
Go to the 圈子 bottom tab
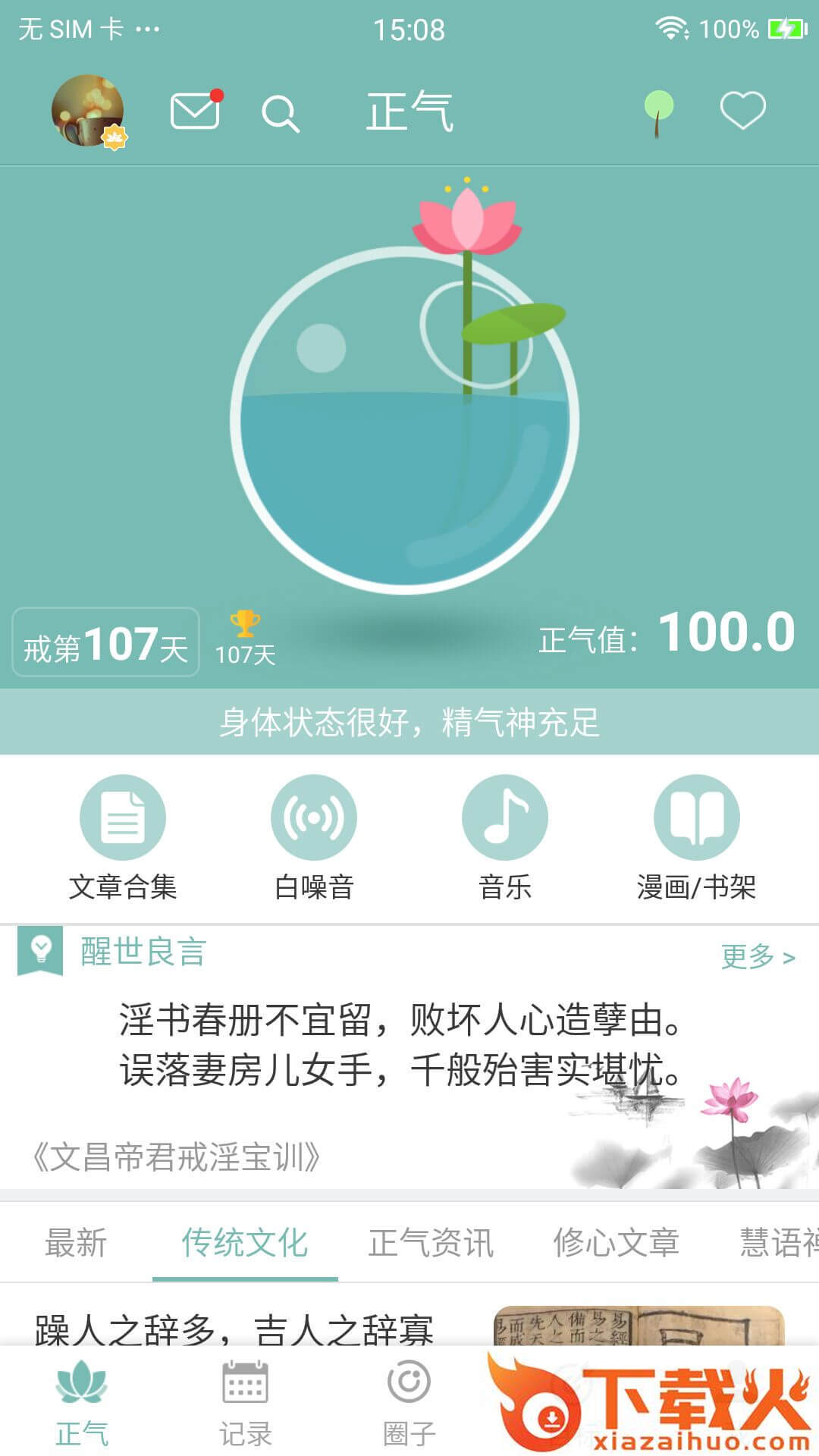(409, 1403)
